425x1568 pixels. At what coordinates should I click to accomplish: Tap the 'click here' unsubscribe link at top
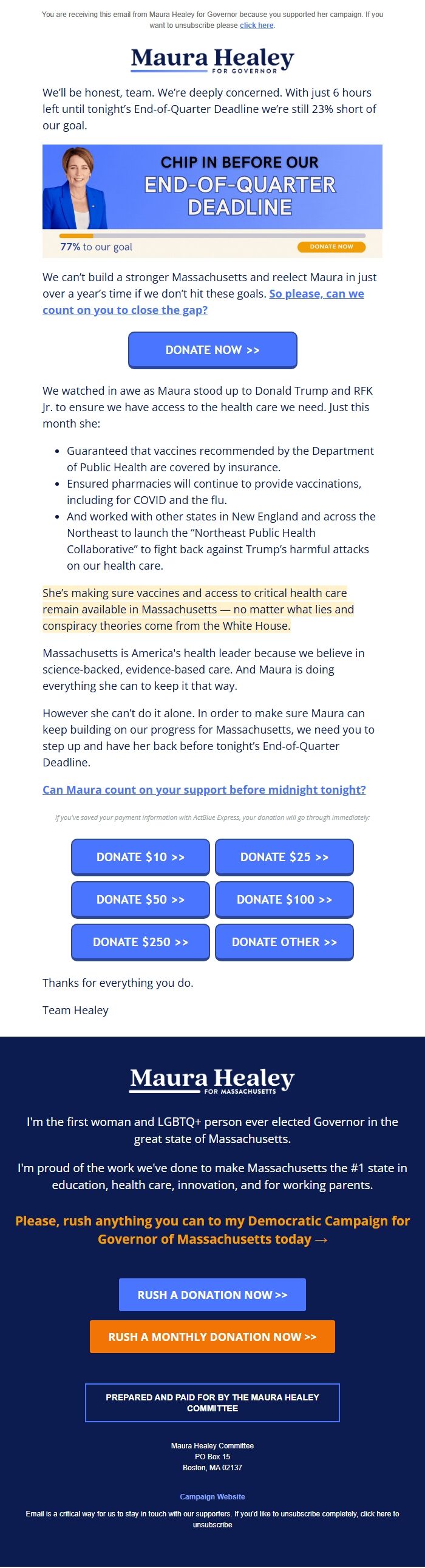point(256,26)
